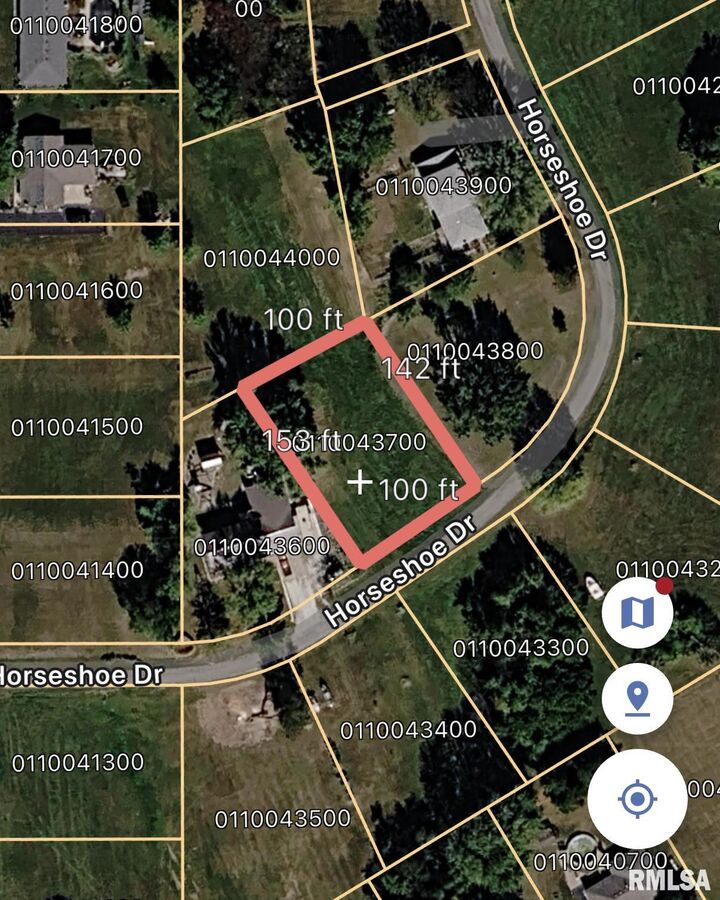Select the drop pin location icon
This screenshot has width=720, height=900.
638,700
